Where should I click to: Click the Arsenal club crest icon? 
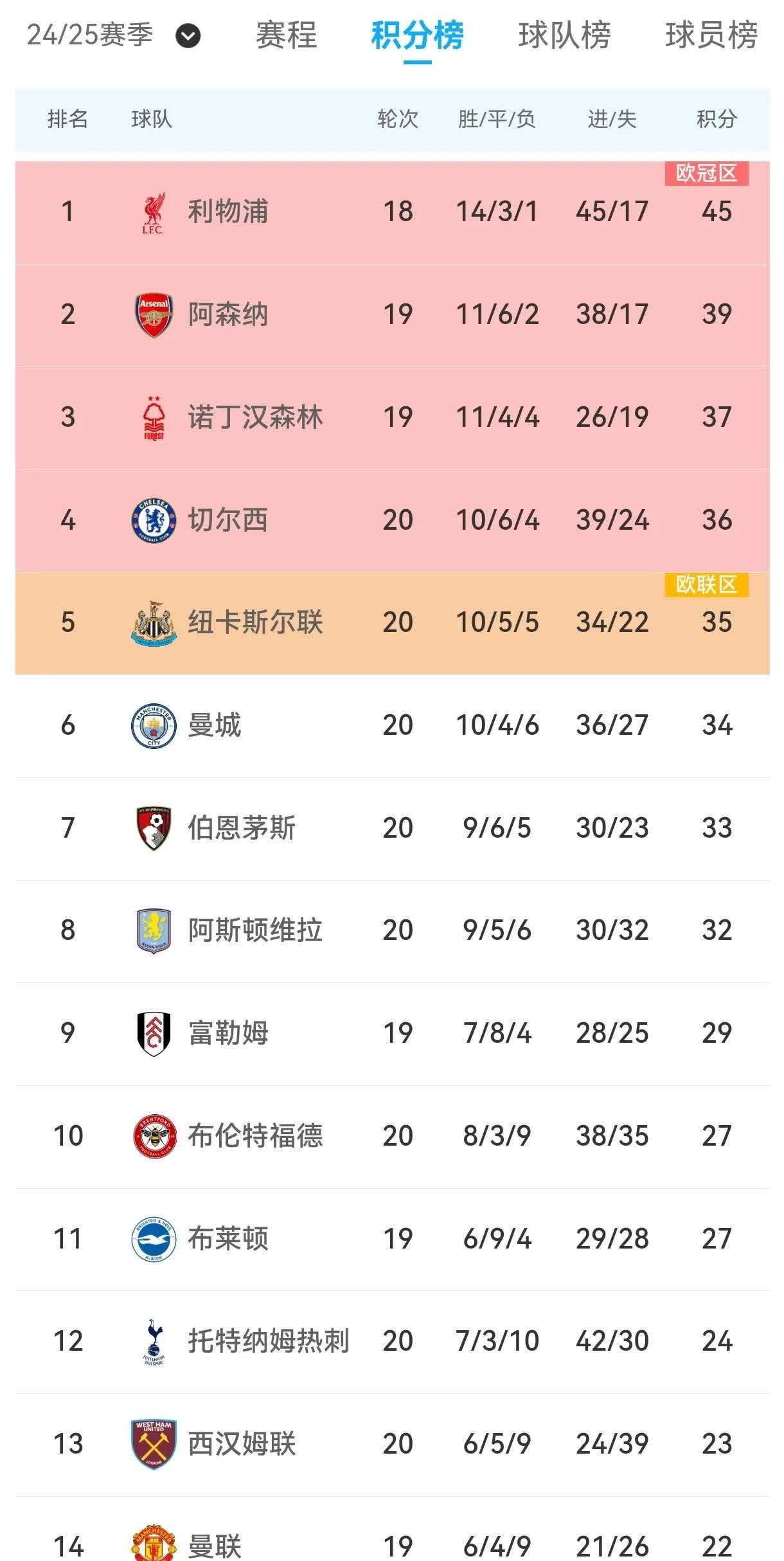[154, 314]
